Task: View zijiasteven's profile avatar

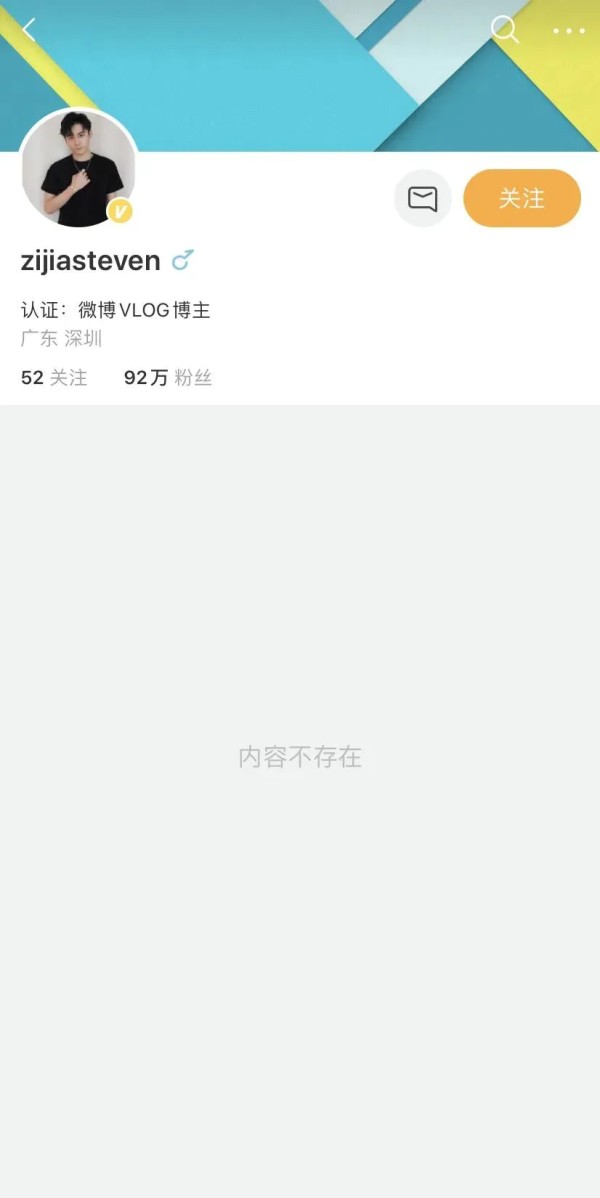Action: pyautogui.click(x=78, y=167)
